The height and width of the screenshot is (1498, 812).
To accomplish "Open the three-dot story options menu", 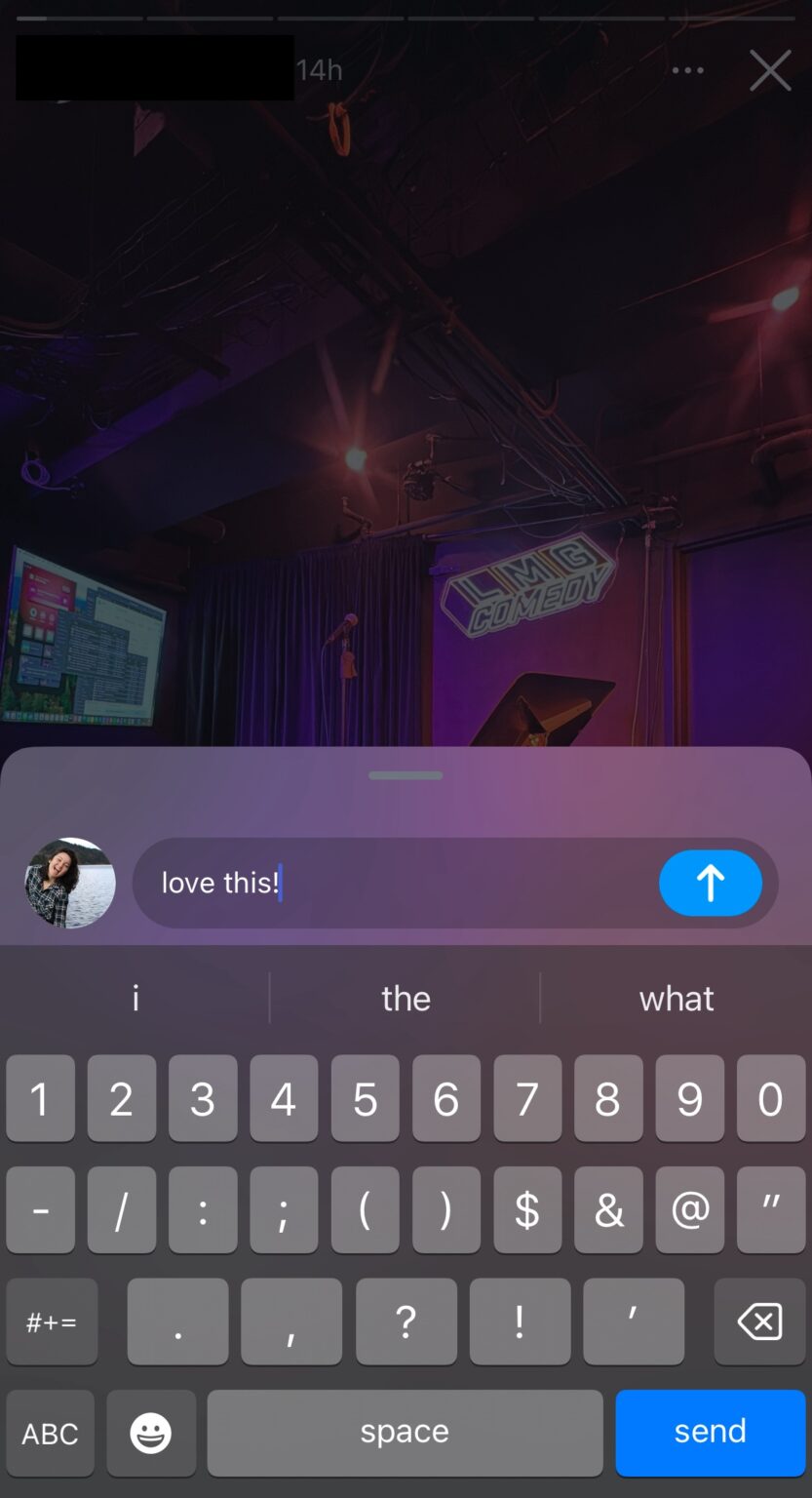I will click(687, 70).
